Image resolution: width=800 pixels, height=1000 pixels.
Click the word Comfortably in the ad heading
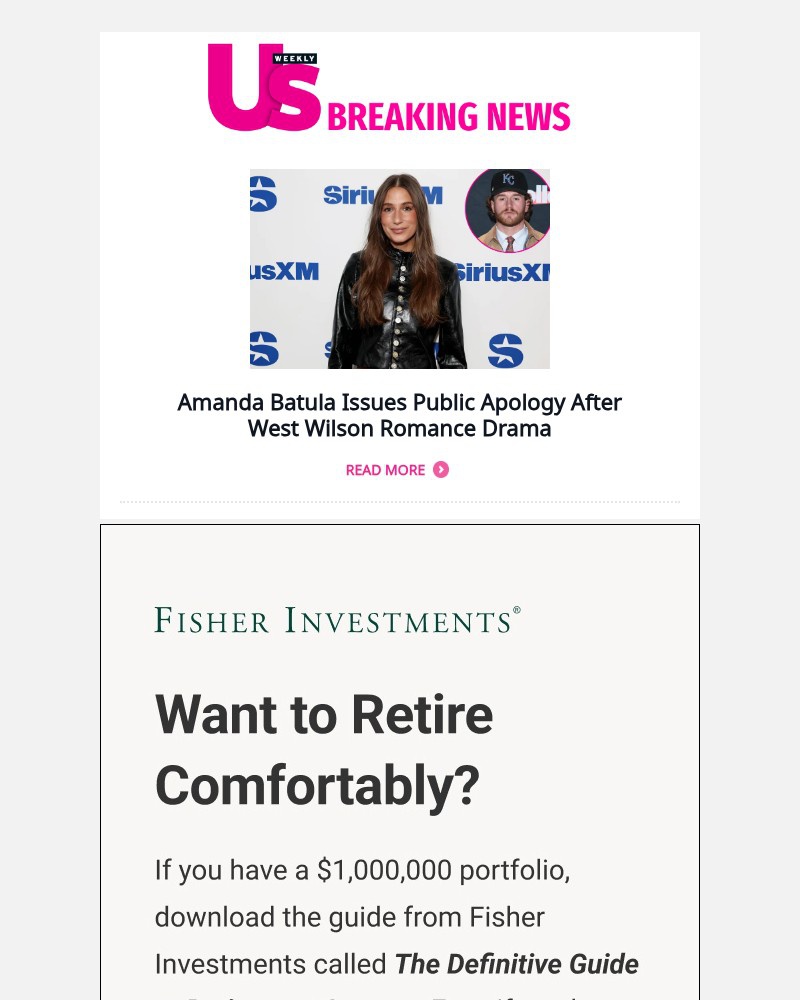[x=317, y=786]
